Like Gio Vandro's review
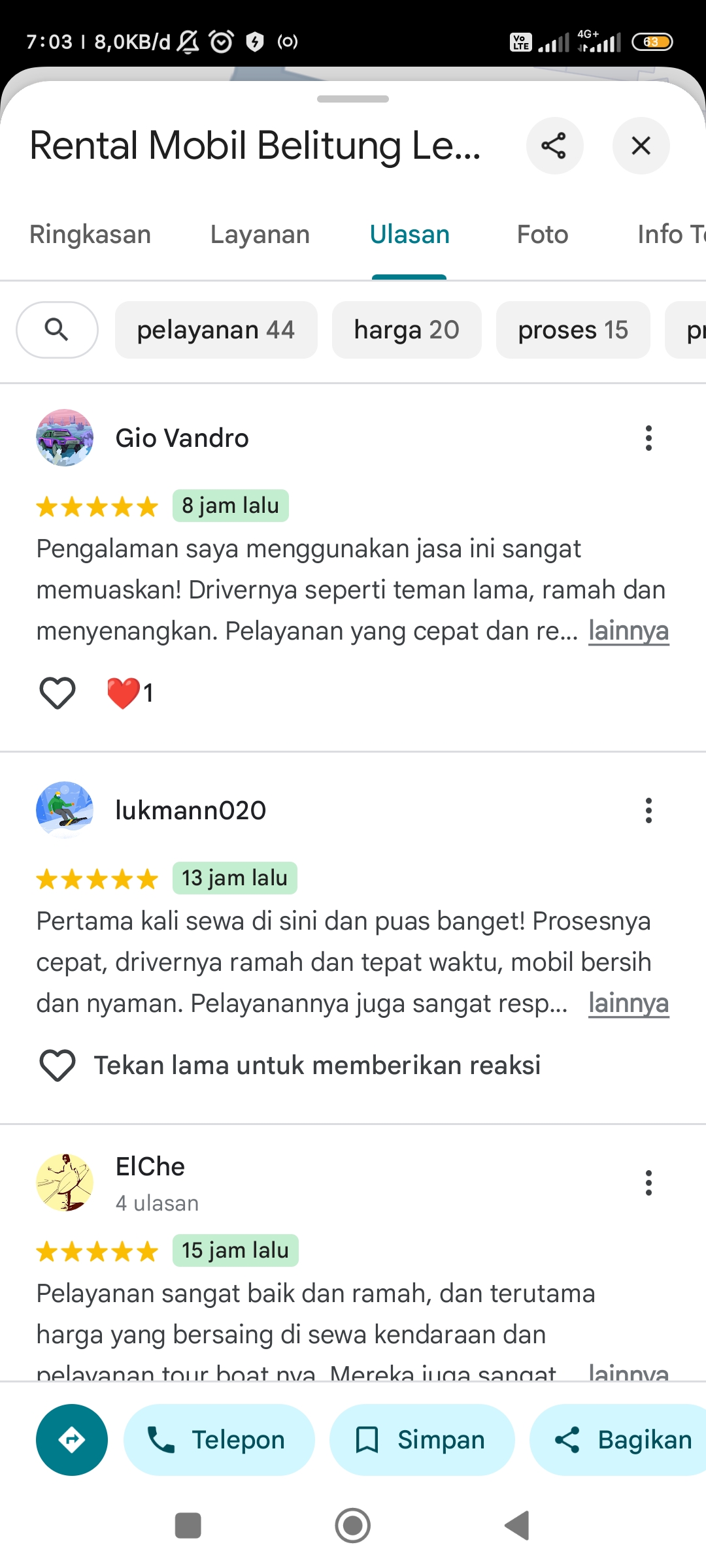Viewport: 706px width, 1568px height. coord(58,693)
